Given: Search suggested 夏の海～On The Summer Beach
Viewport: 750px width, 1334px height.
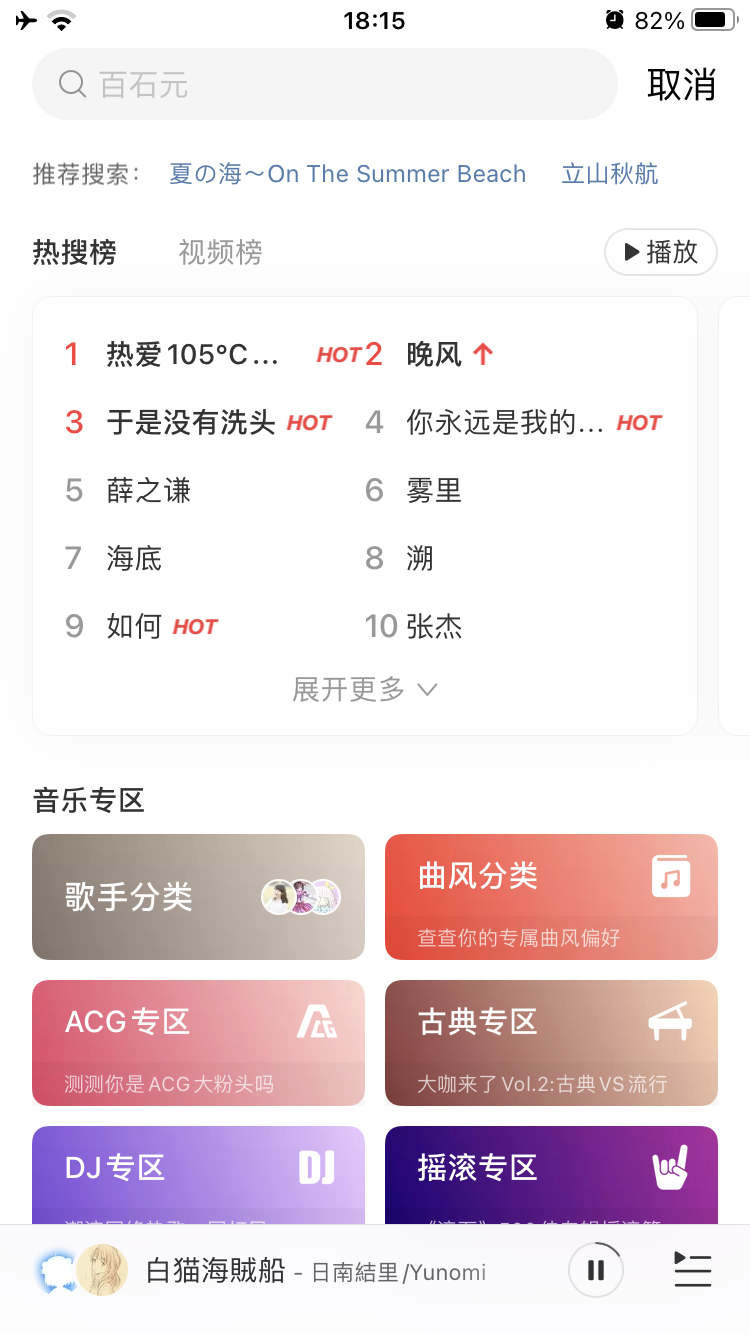Looking at the screenshot, I should click(x=347, y=174).
